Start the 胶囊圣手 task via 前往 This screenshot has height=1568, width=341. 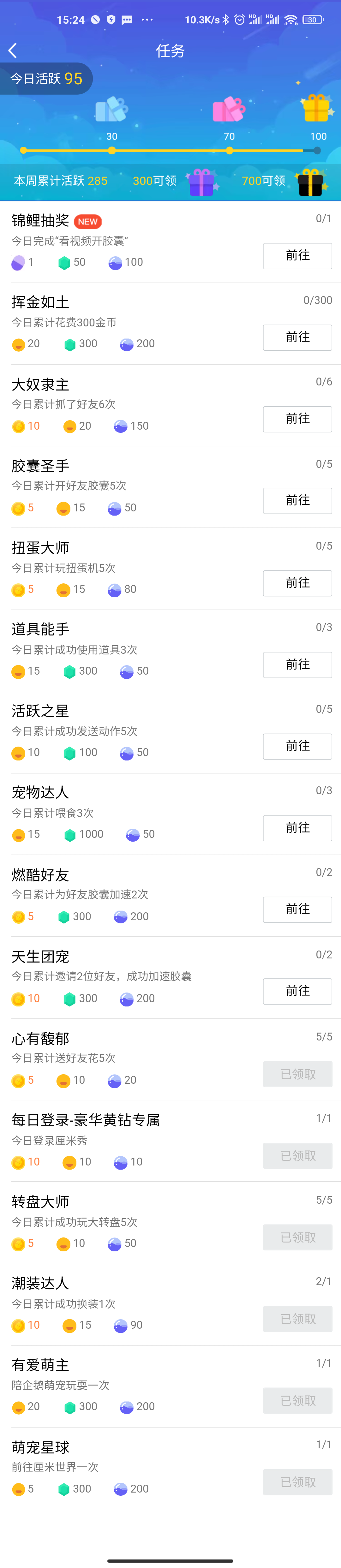pos(297,500)
